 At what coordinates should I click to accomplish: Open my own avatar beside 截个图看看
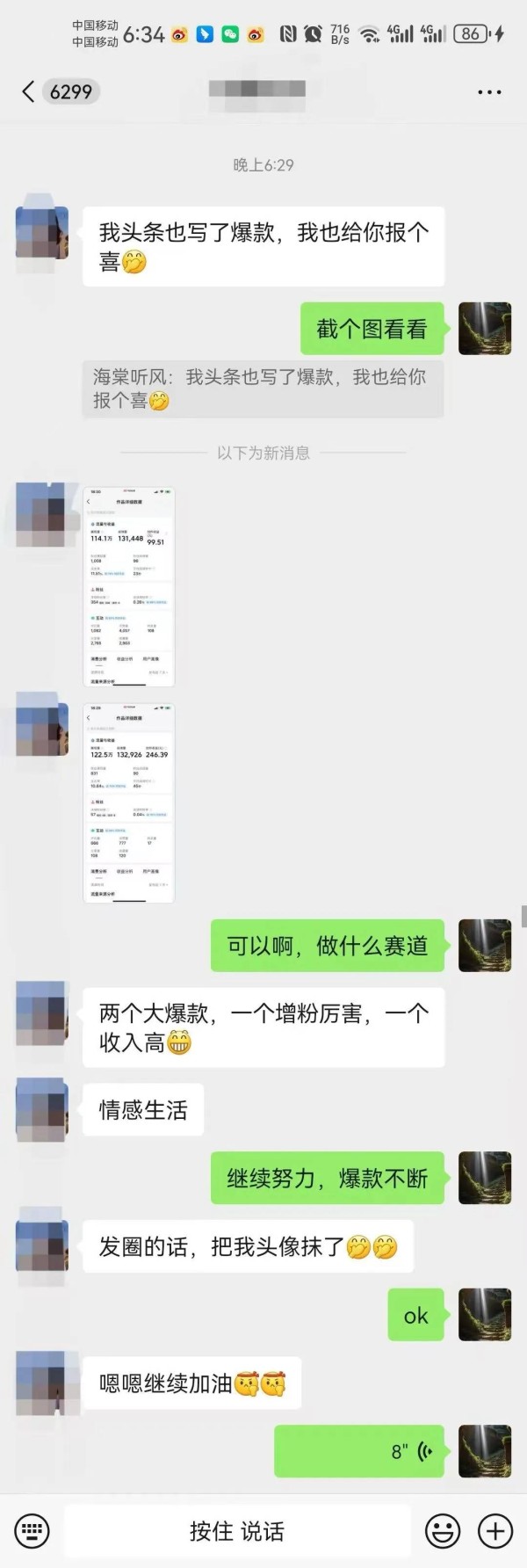[x=485, y=329]
